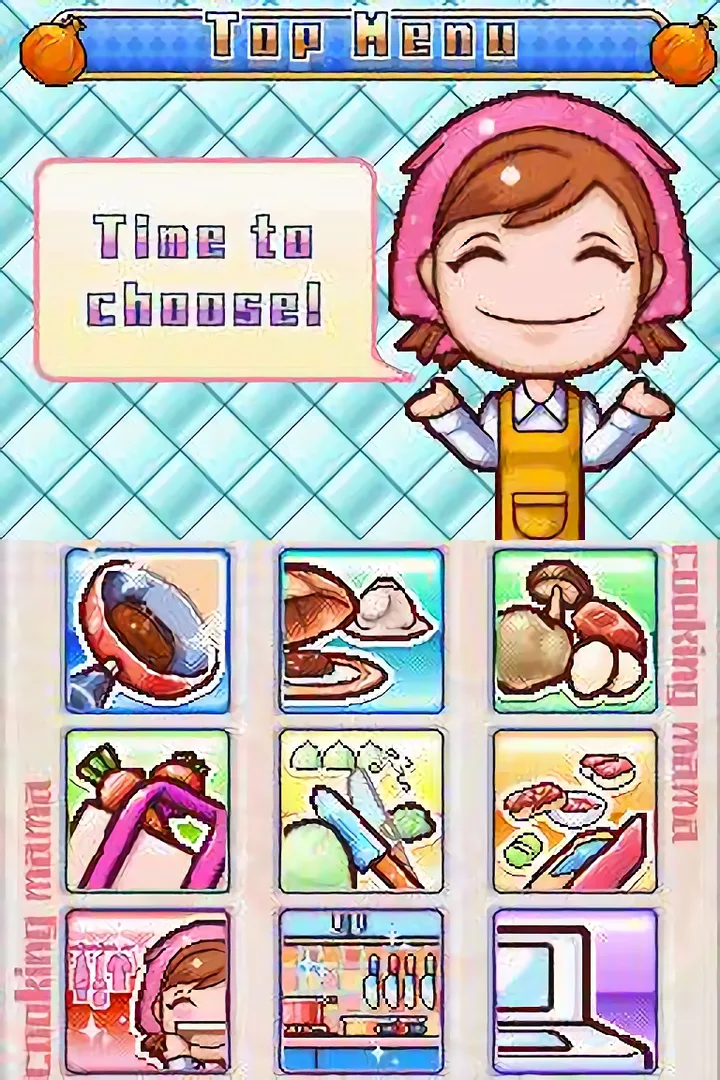The image size is (720, 1080).
Task: Select the knife chopping vegetables tile
Action: click(x=361, y=811)
